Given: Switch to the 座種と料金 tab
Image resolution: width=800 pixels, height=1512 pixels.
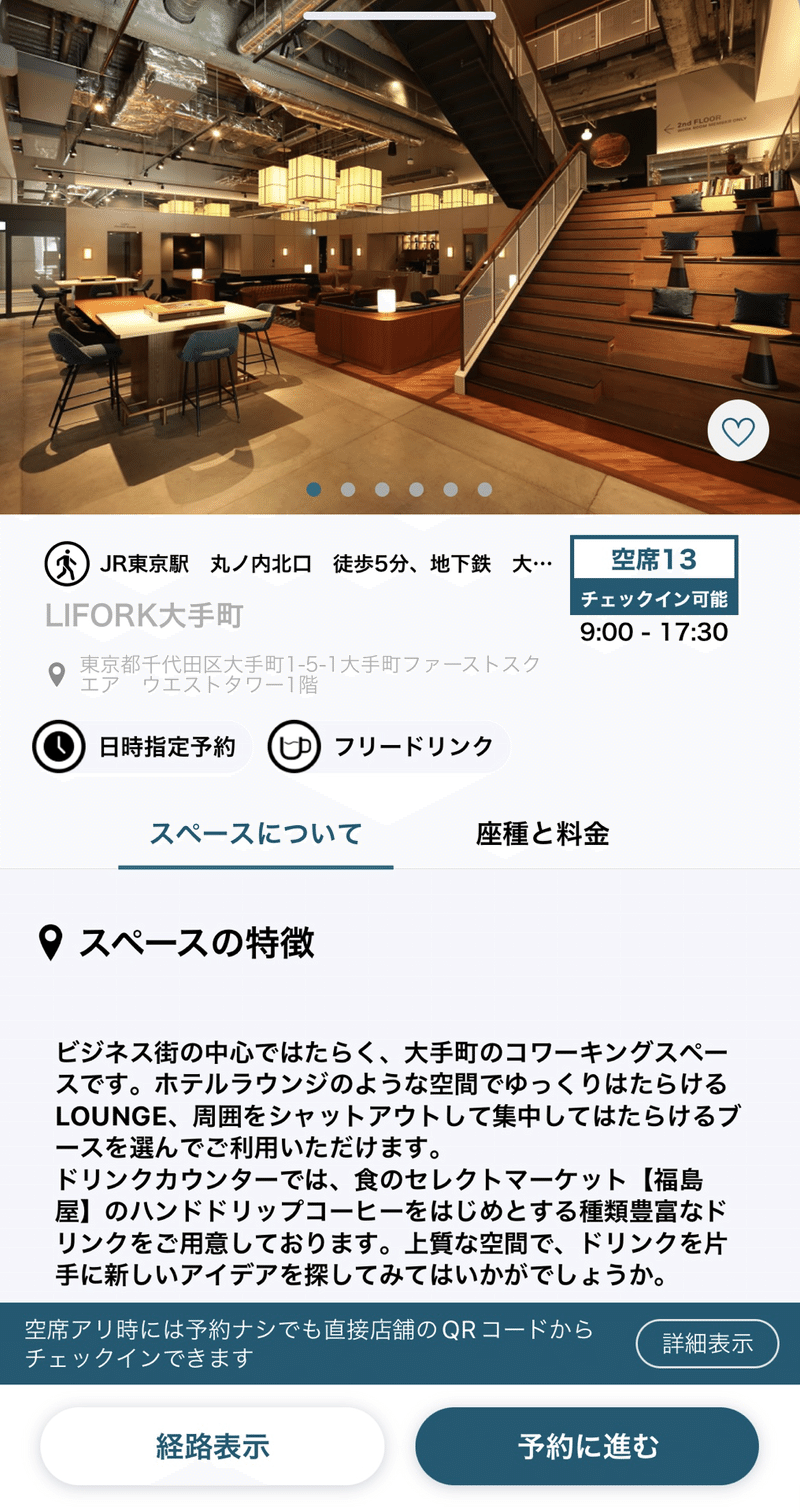Looking at the screenshot, I should pos(543,834).
